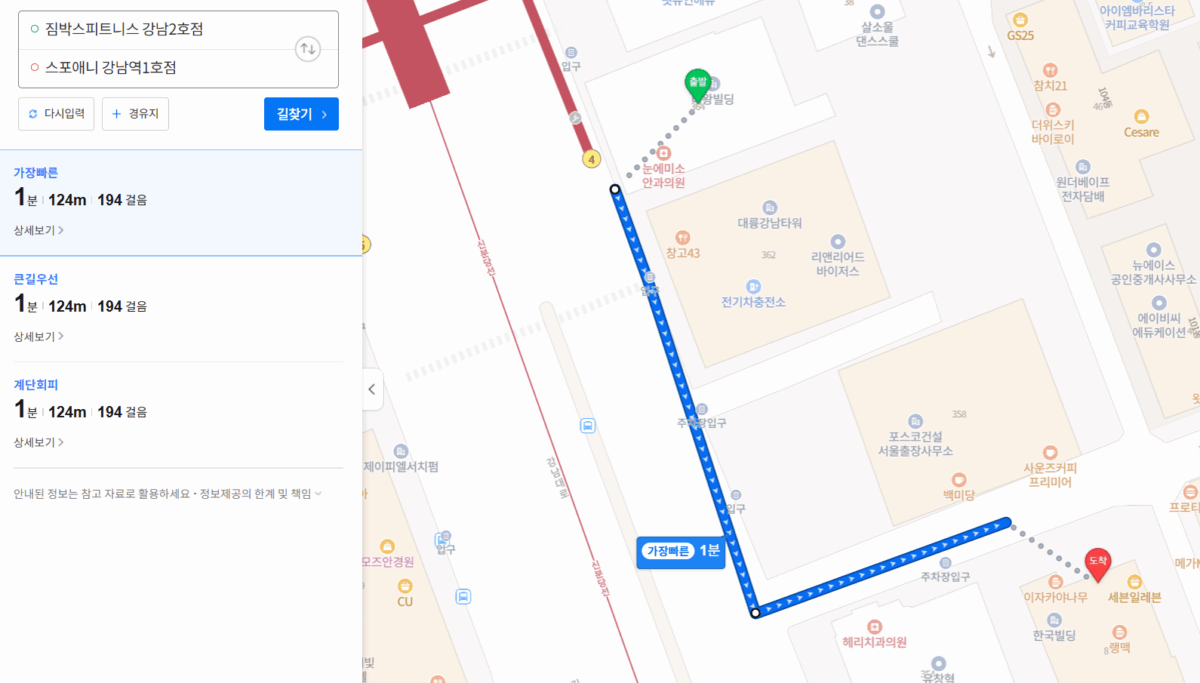
Task: Open the 창고43 restaurant pin on the map
Action: click(x=682, y=238)
